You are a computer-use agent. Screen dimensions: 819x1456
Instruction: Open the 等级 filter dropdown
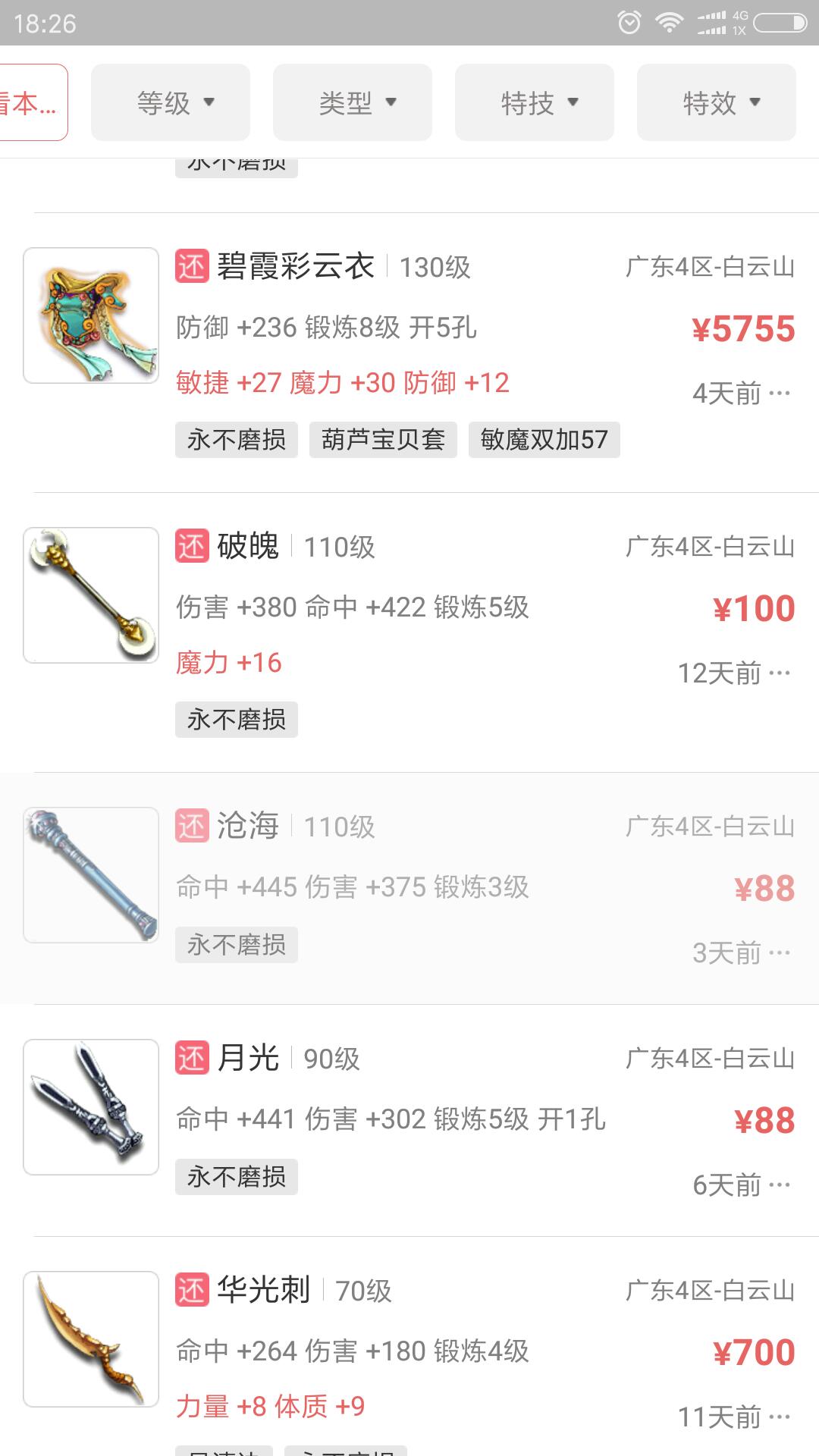171,103
